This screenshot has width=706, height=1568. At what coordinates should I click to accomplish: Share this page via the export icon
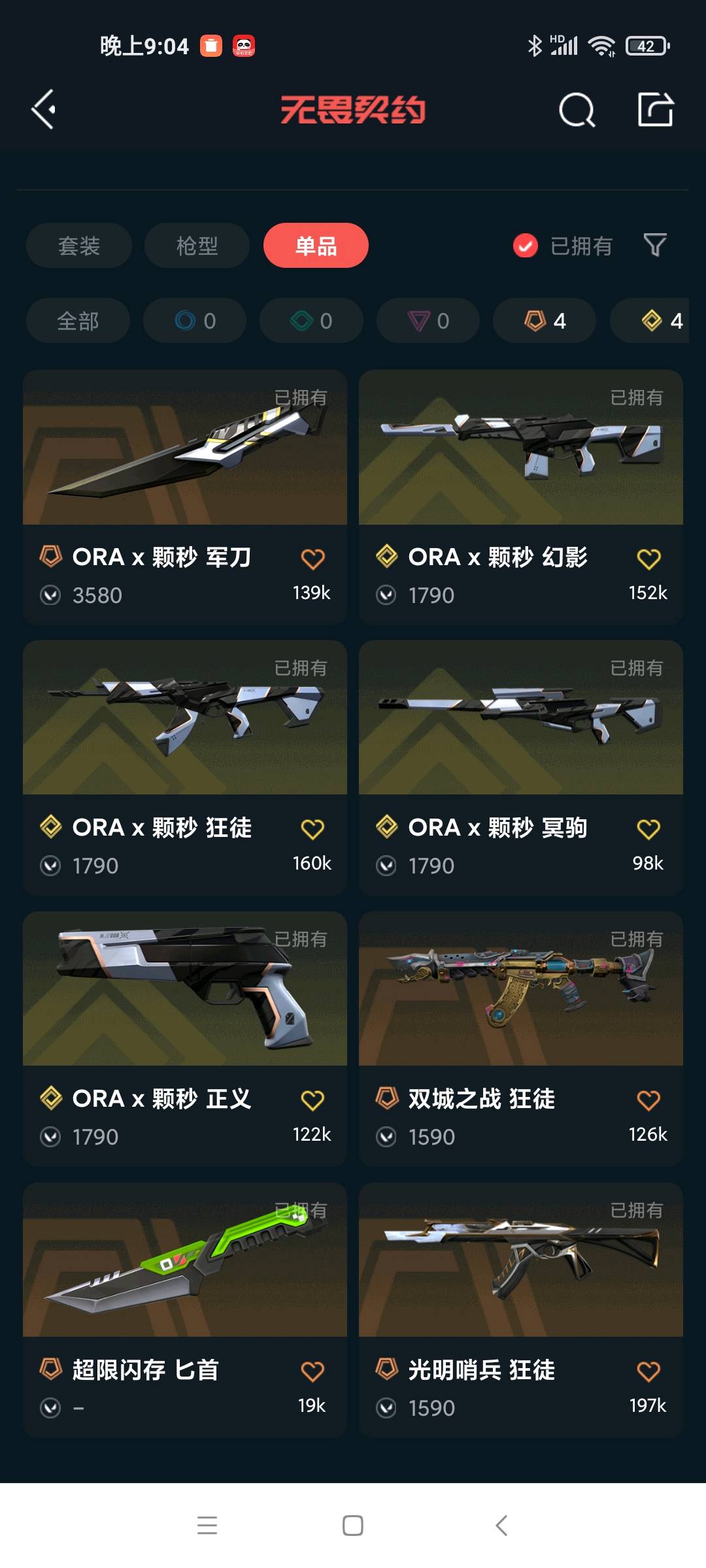(x=655, y=109)
